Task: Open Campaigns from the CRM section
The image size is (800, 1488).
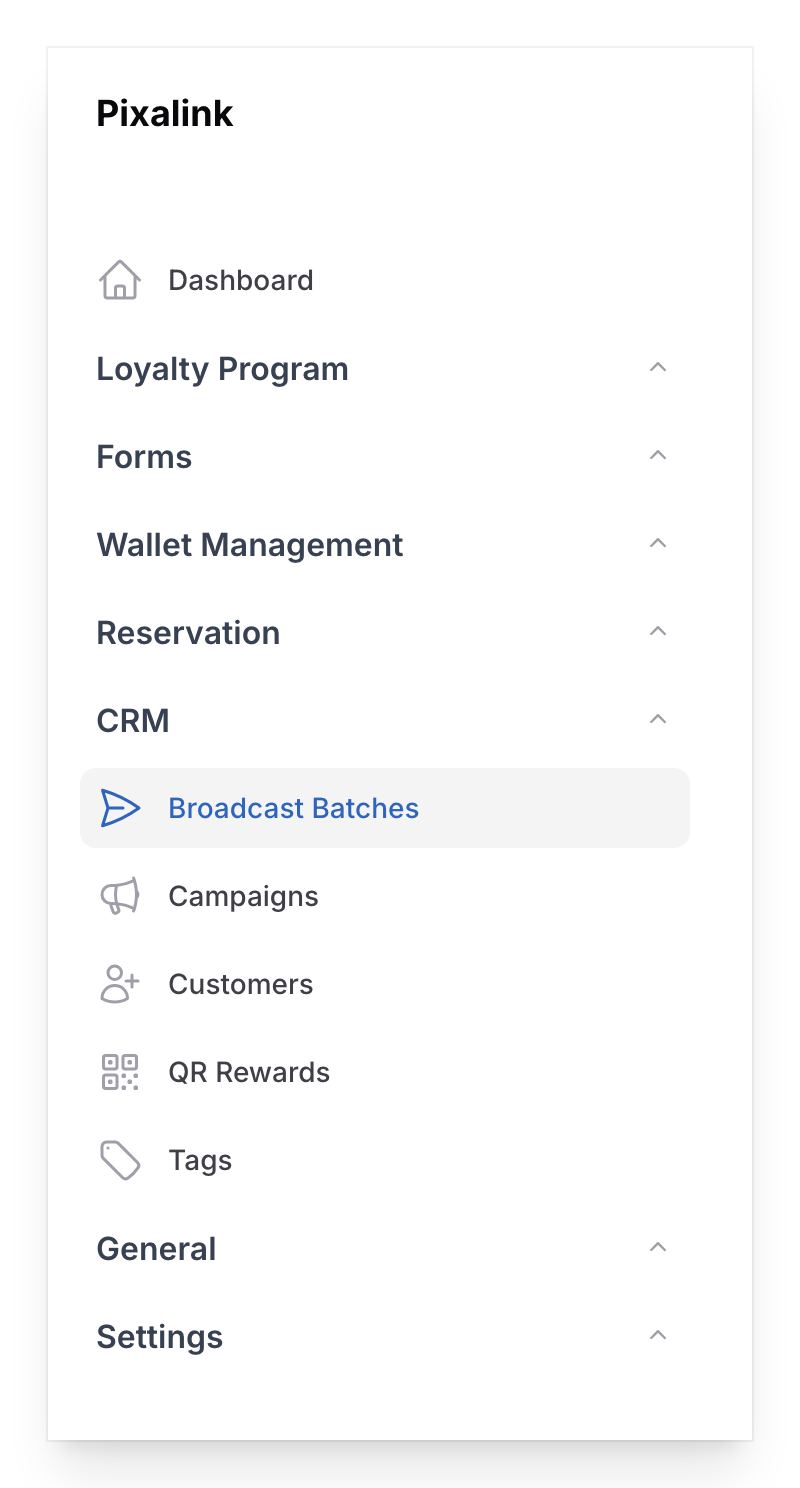Action: pyautogui.click(x=243, y=896)
